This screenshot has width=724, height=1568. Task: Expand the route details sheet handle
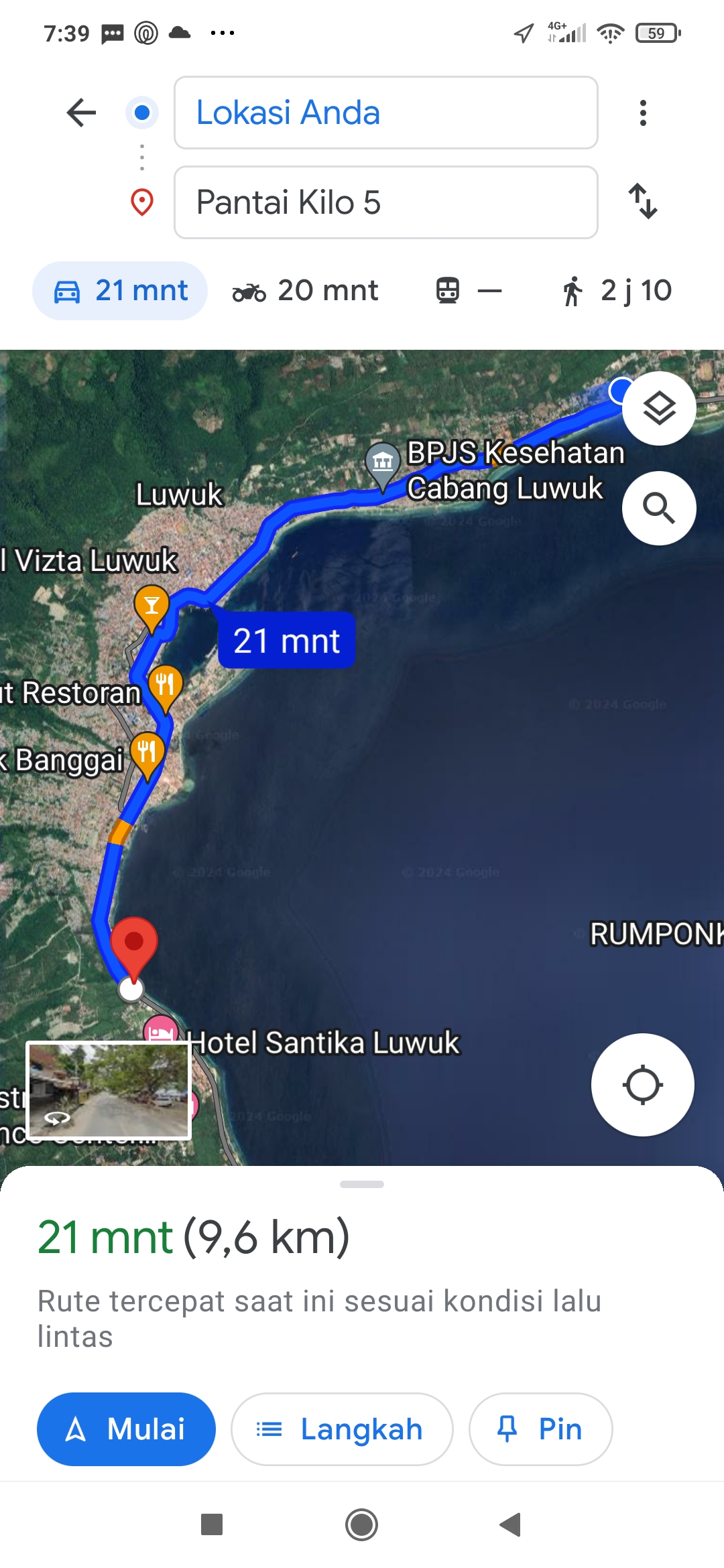pos(362,1184)
